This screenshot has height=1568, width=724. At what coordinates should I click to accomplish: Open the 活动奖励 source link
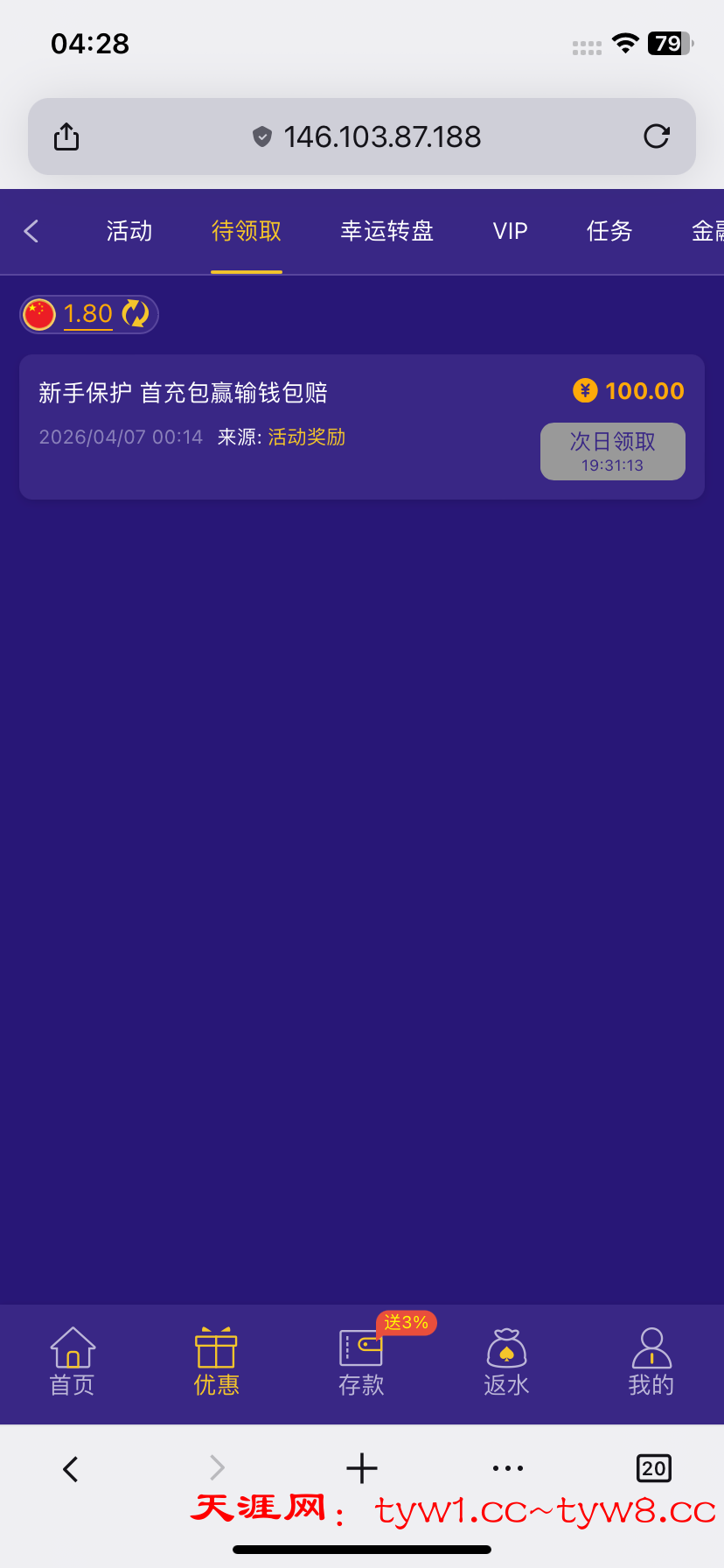coord(306,437)
